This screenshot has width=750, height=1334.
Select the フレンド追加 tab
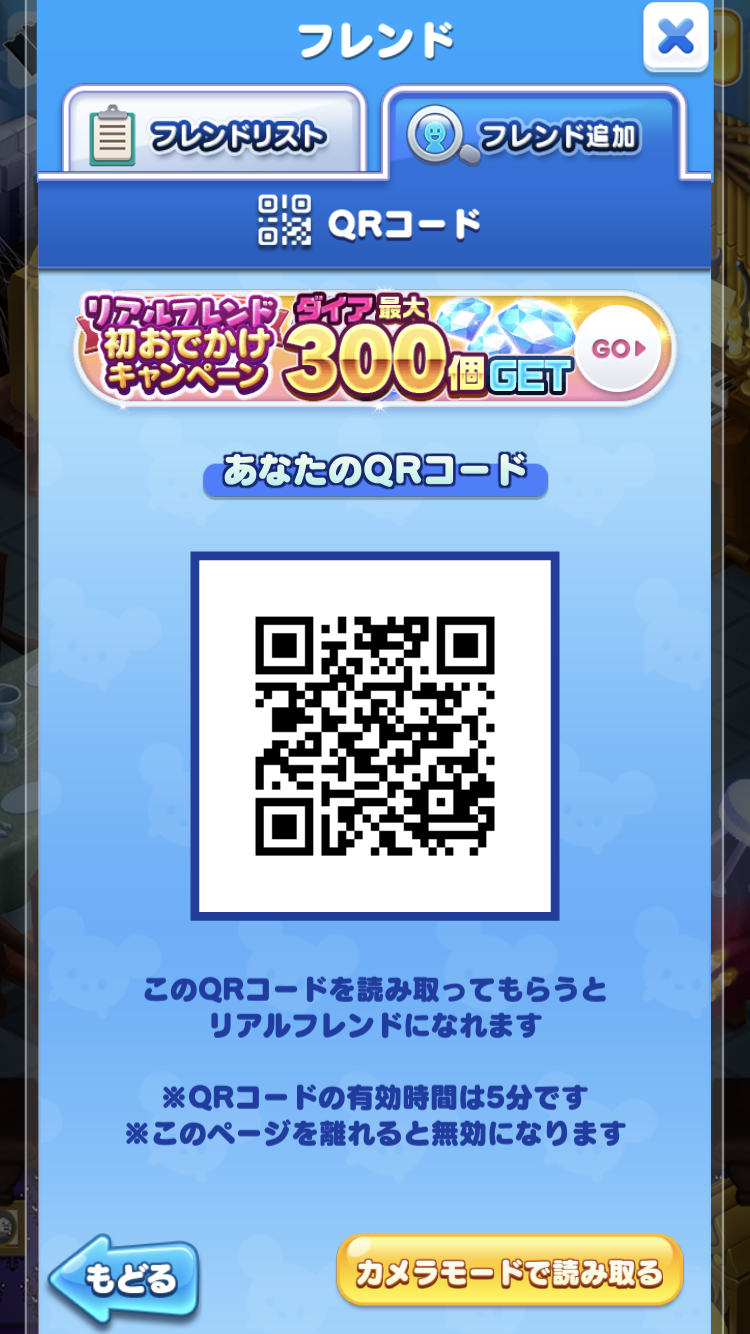(536, 135)
